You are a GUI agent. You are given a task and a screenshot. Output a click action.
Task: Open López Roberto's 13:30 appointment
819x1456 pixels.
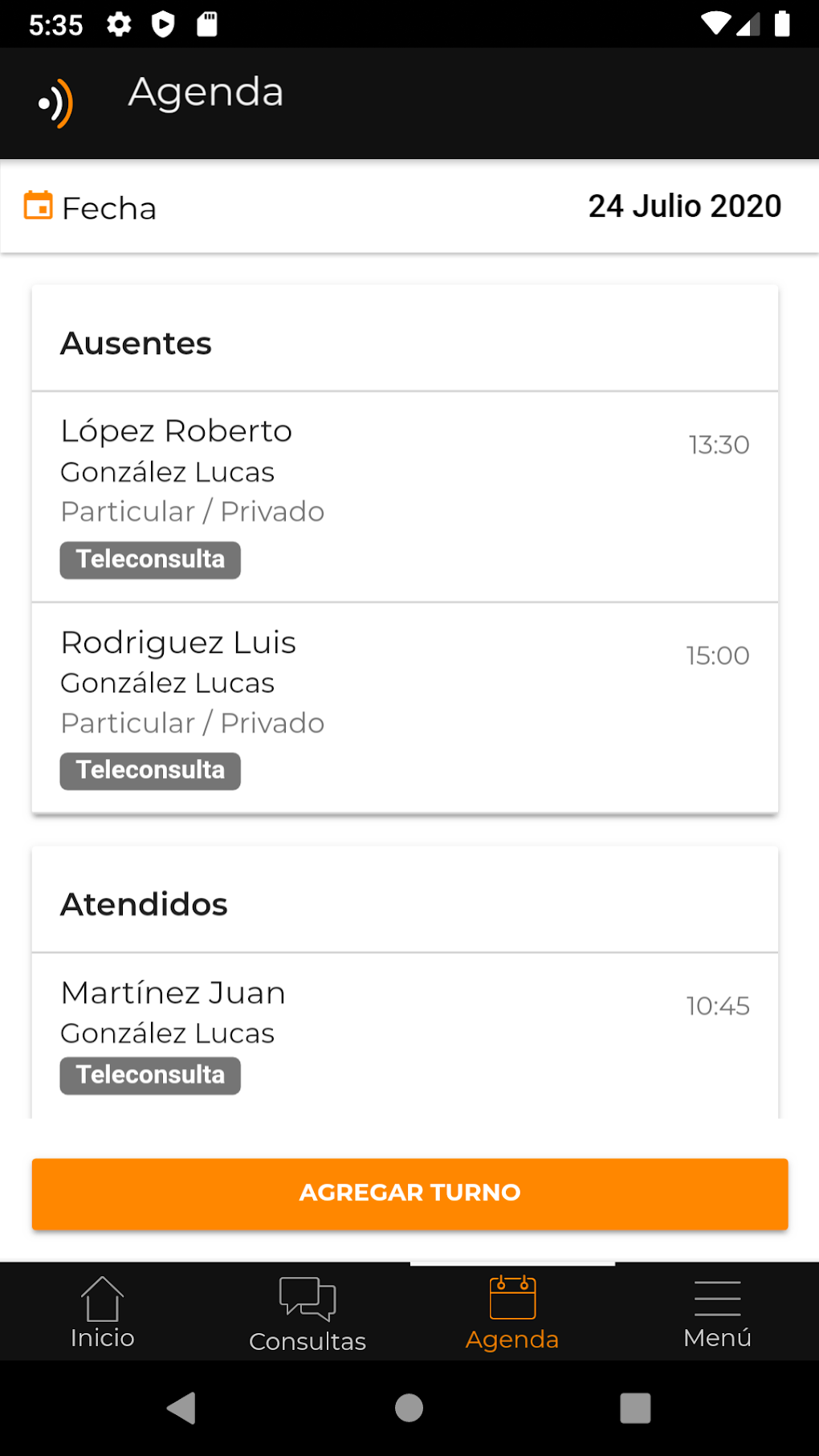[x=405, y=496]
